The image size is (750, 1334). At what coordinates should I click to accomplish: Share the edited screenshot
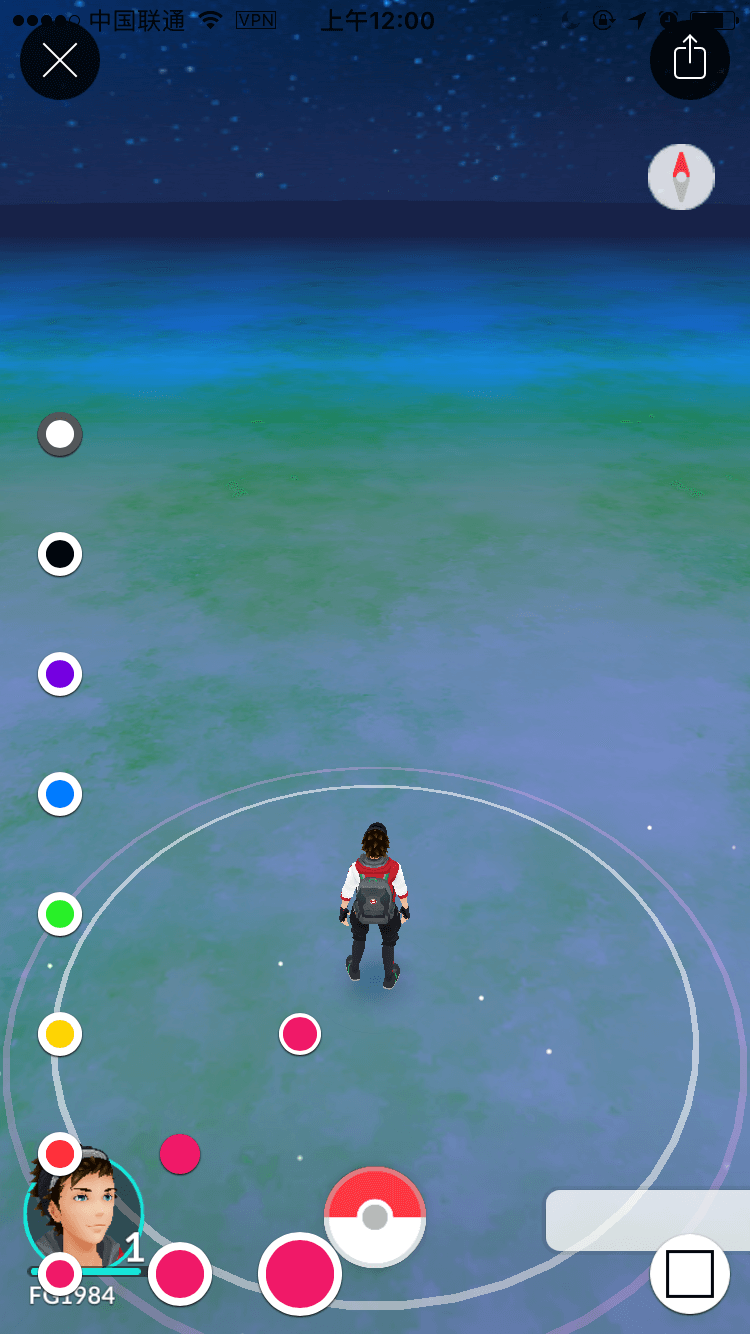tap(690, 60)
